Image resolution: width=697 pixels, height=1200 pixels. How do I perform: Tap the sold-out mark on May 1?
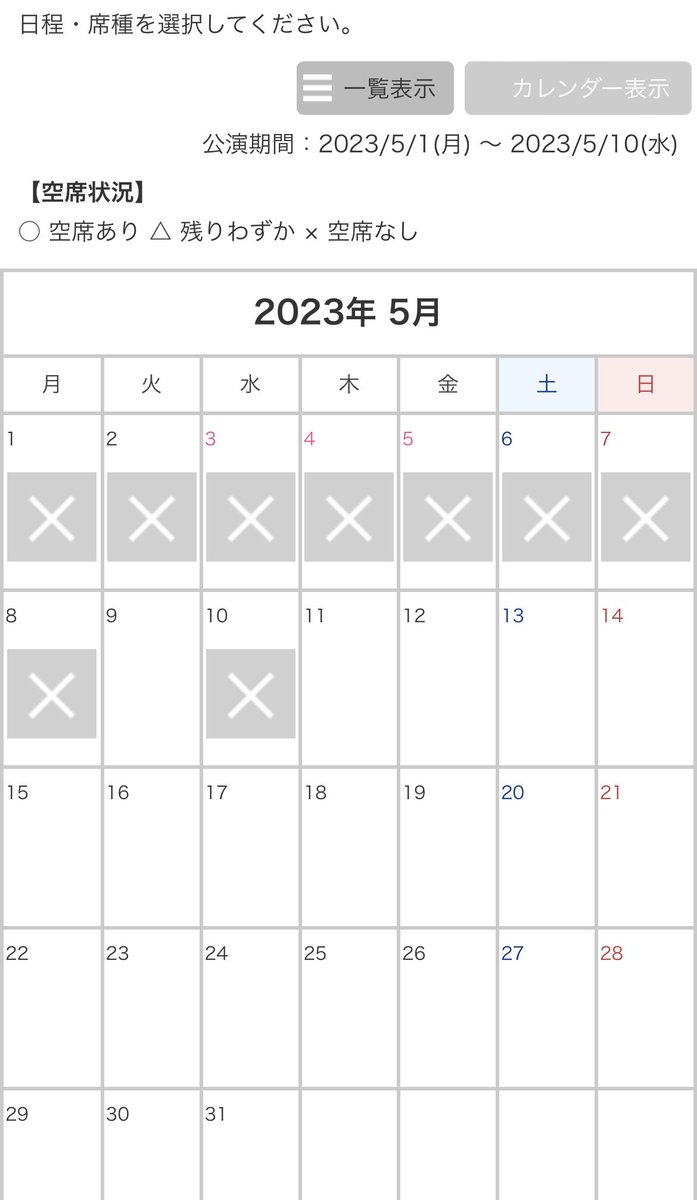pyautogui.click(x=52, y=517)
